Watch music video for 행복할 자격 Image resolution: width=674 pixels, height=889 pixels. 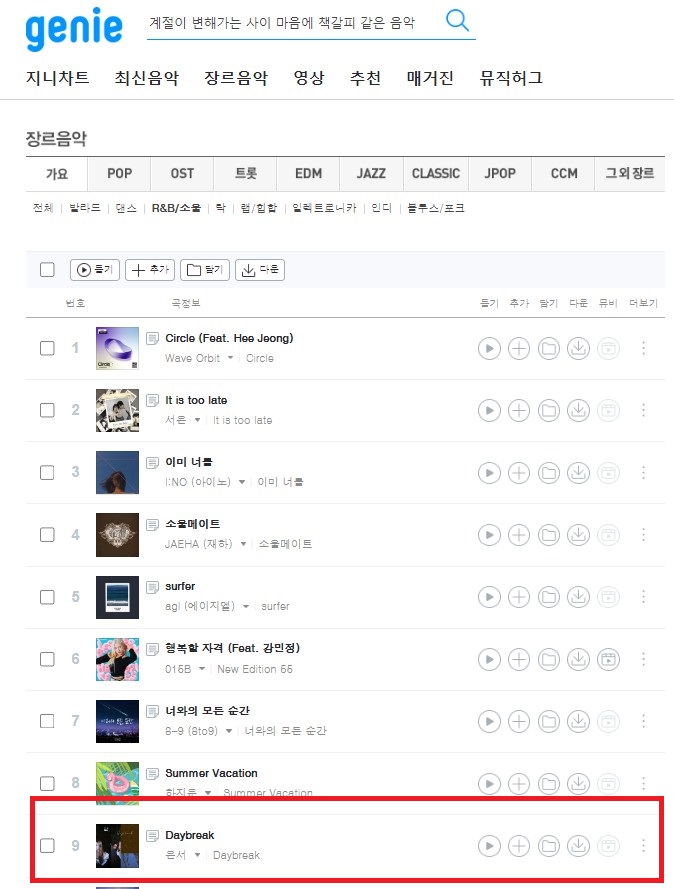(608, 659)
